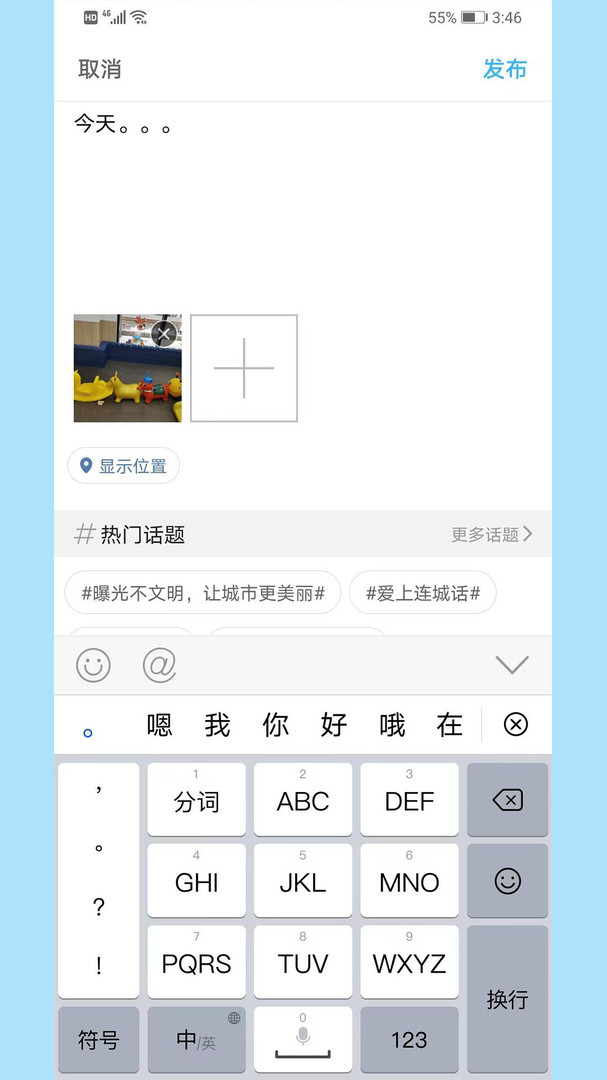
Task: Tap 取消 to cancel the post
Action: pos(100,69)
